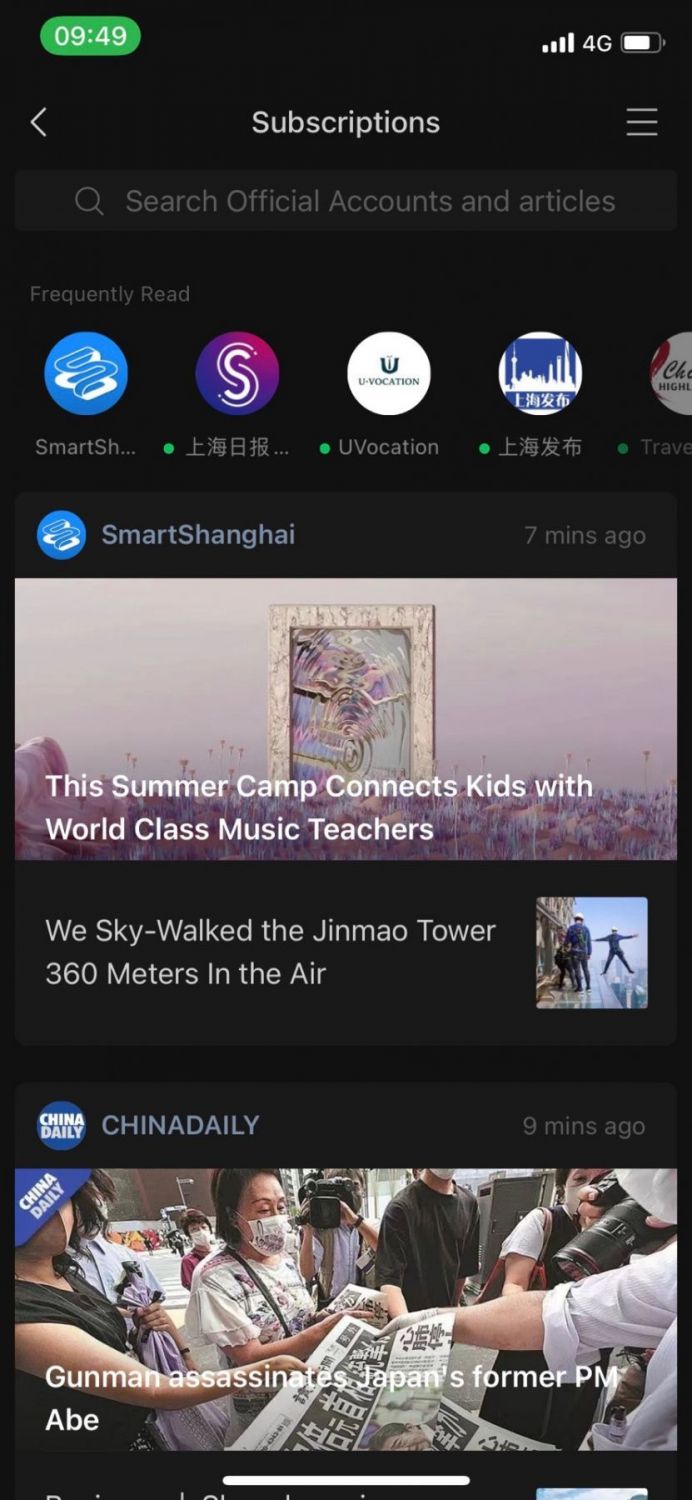The height and width of the screenshot is (1500, 692).
Task: Go back from Subscriptions
Action: click(39, 123)
